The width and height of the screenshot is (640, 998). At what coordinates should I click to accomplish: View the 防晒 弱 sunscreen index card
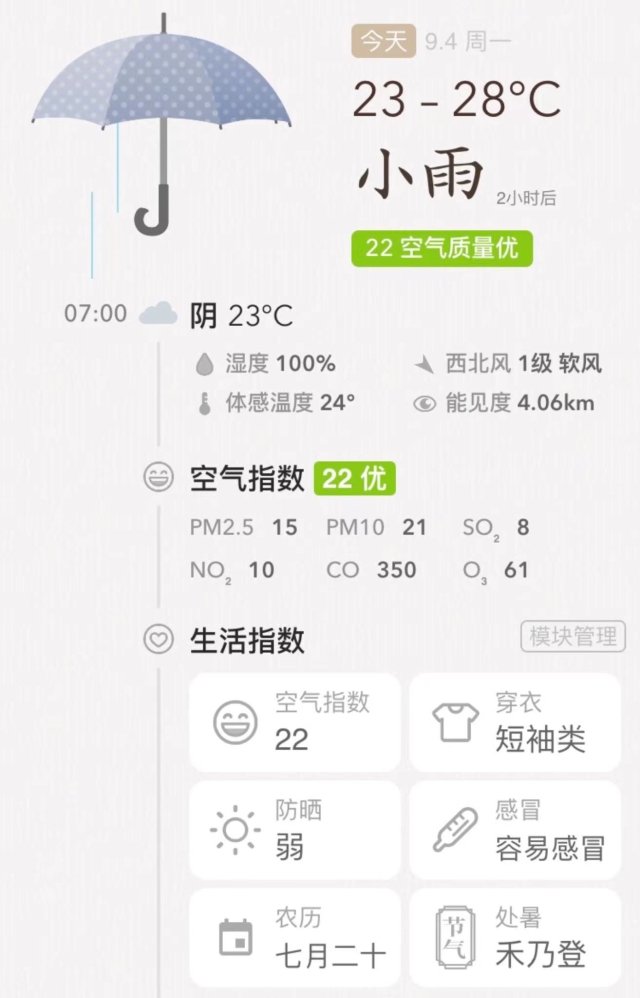pos(295,830)
